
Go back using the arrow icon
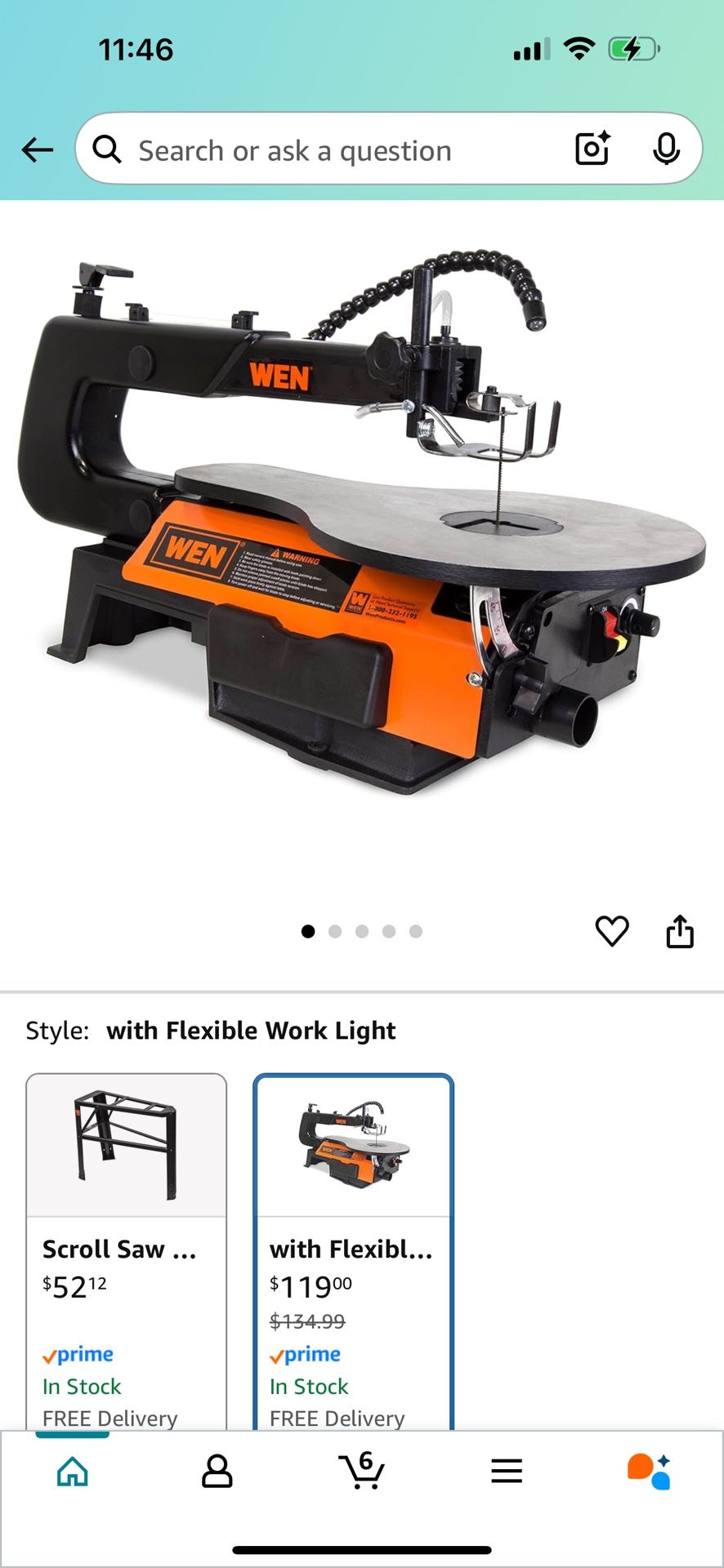[37, 149]
